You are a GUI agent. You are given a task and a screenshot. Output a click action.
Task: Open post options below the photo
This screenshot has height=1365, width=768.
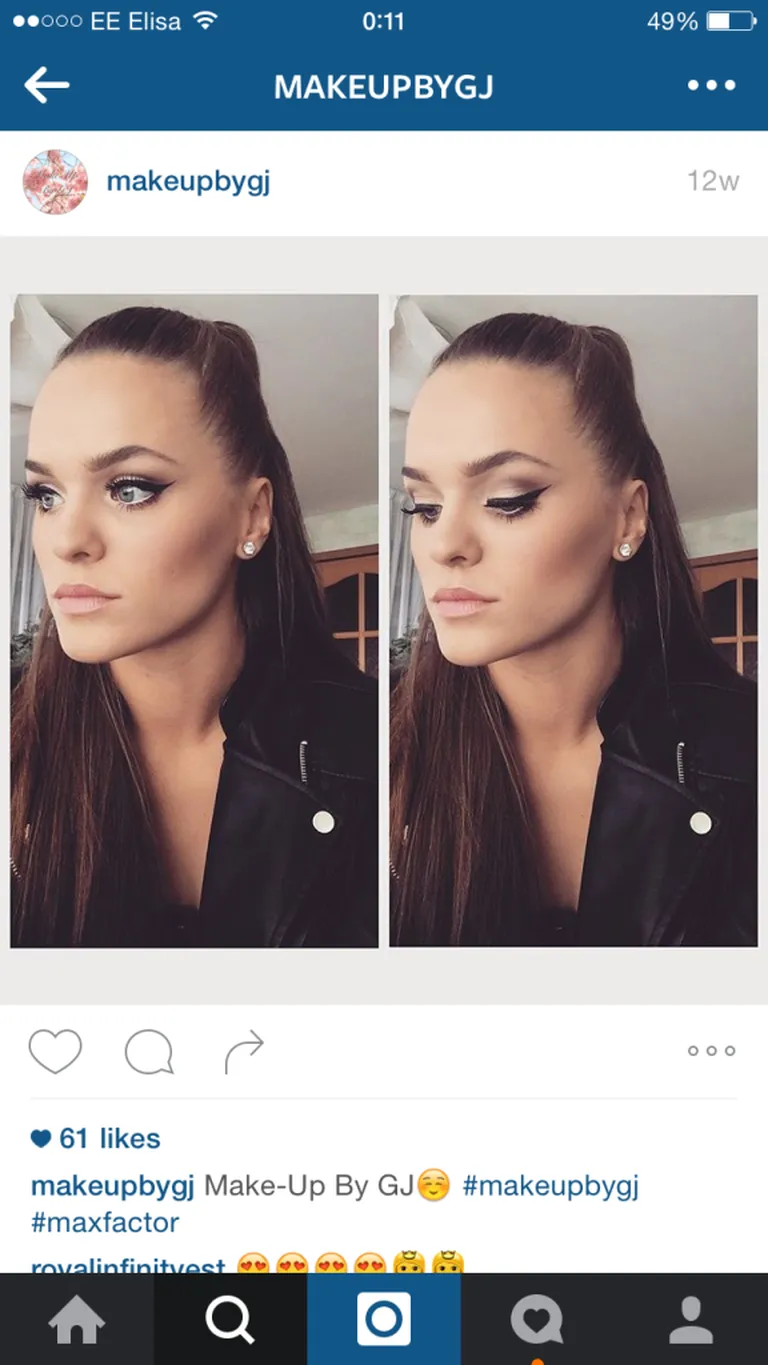(711, 1051)
